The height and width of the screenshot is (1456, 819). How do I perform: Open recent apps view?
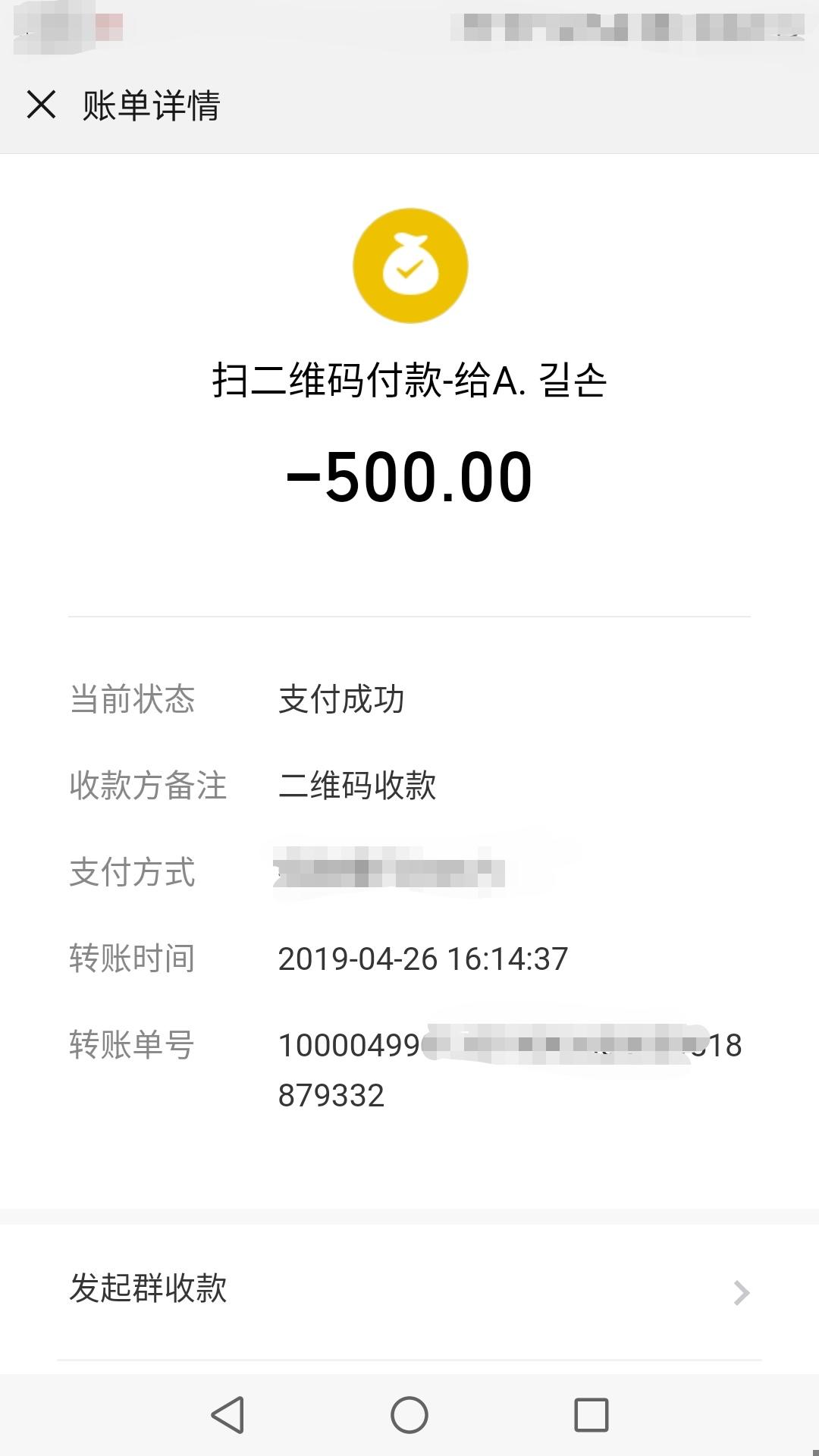pos(591,1415)
